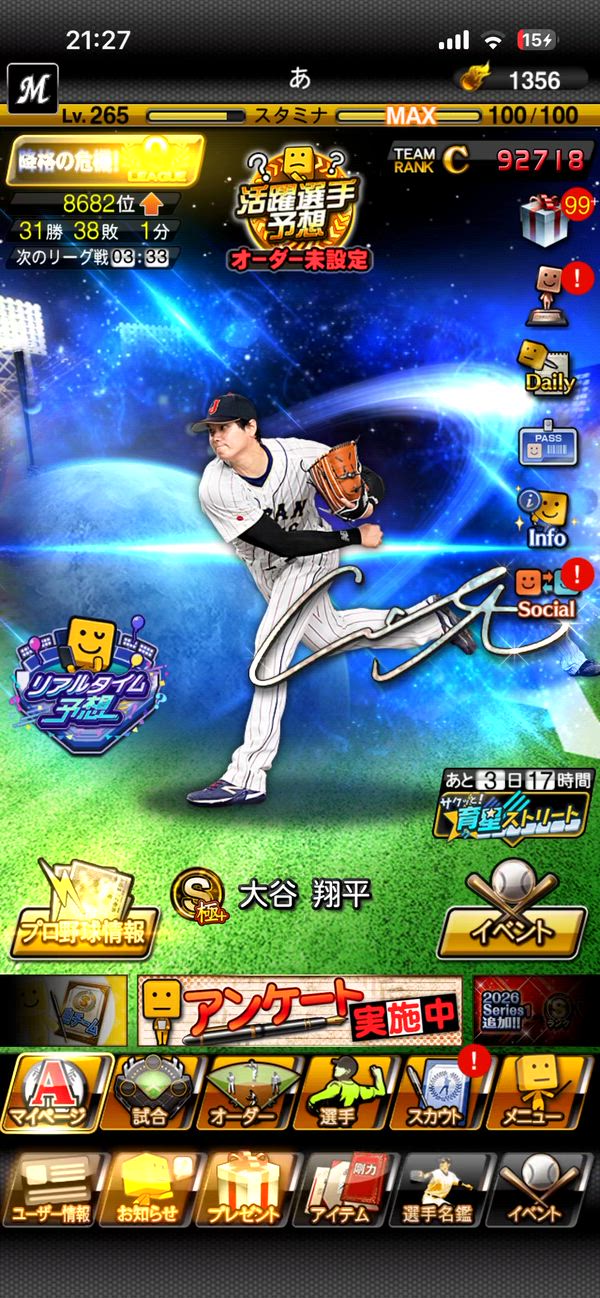
Task: Switch to the 試合 tab
Action: tap(150, 1093)
